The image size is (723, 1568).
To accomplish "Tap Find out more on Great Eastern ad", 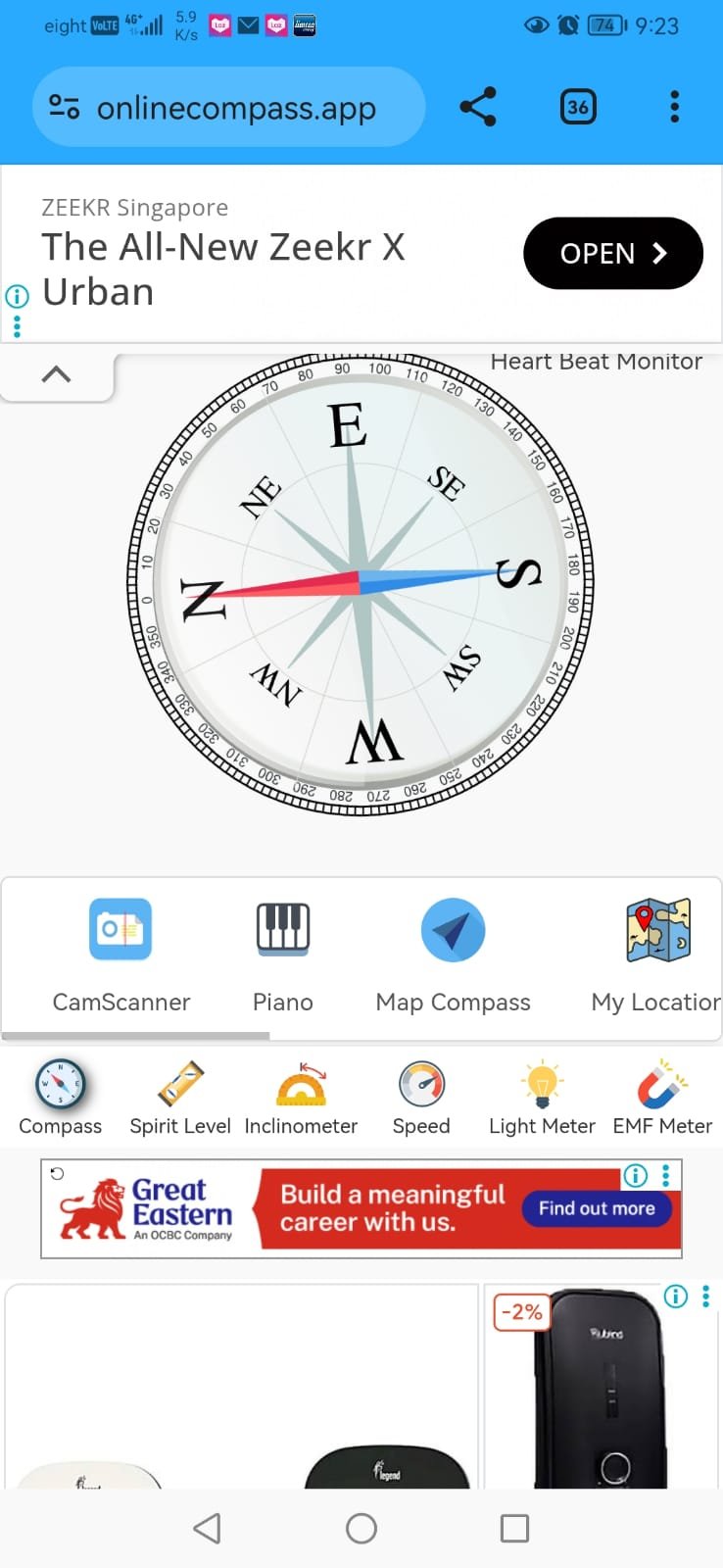I will point(597,1208).
